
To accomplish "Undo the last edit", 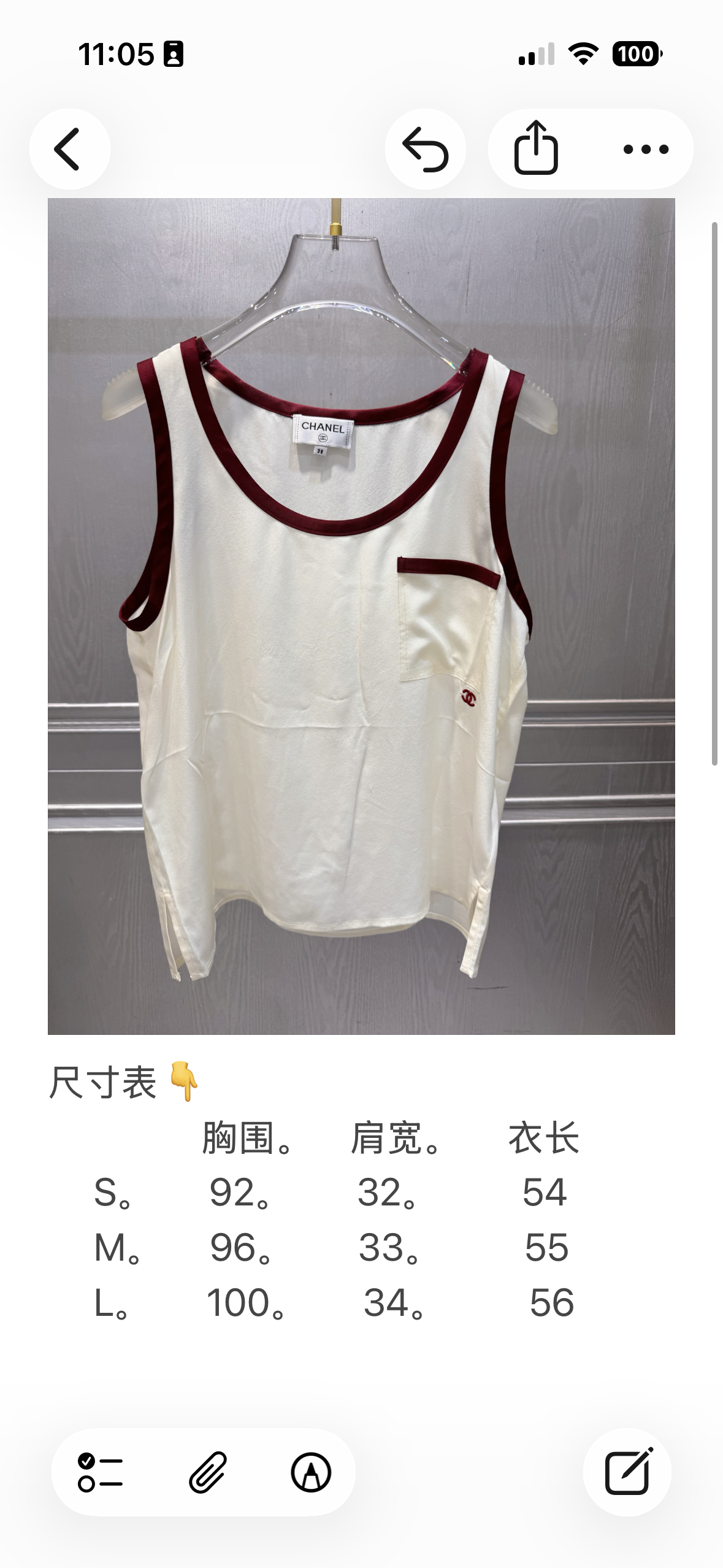I will pyautogui.click(x=425, y=148).
